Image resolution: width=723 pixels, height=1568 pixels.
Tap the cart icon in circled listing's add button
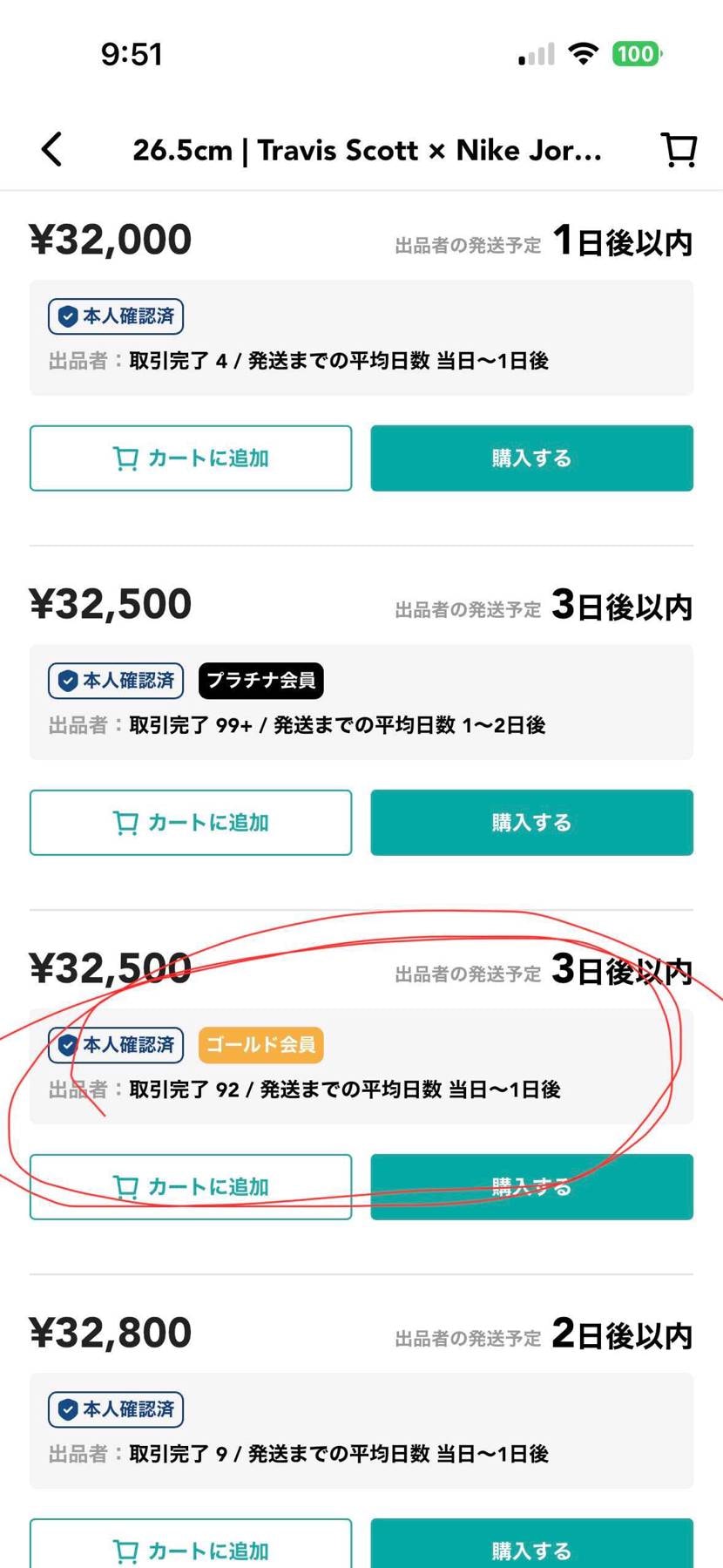(x=125, y=1185)
